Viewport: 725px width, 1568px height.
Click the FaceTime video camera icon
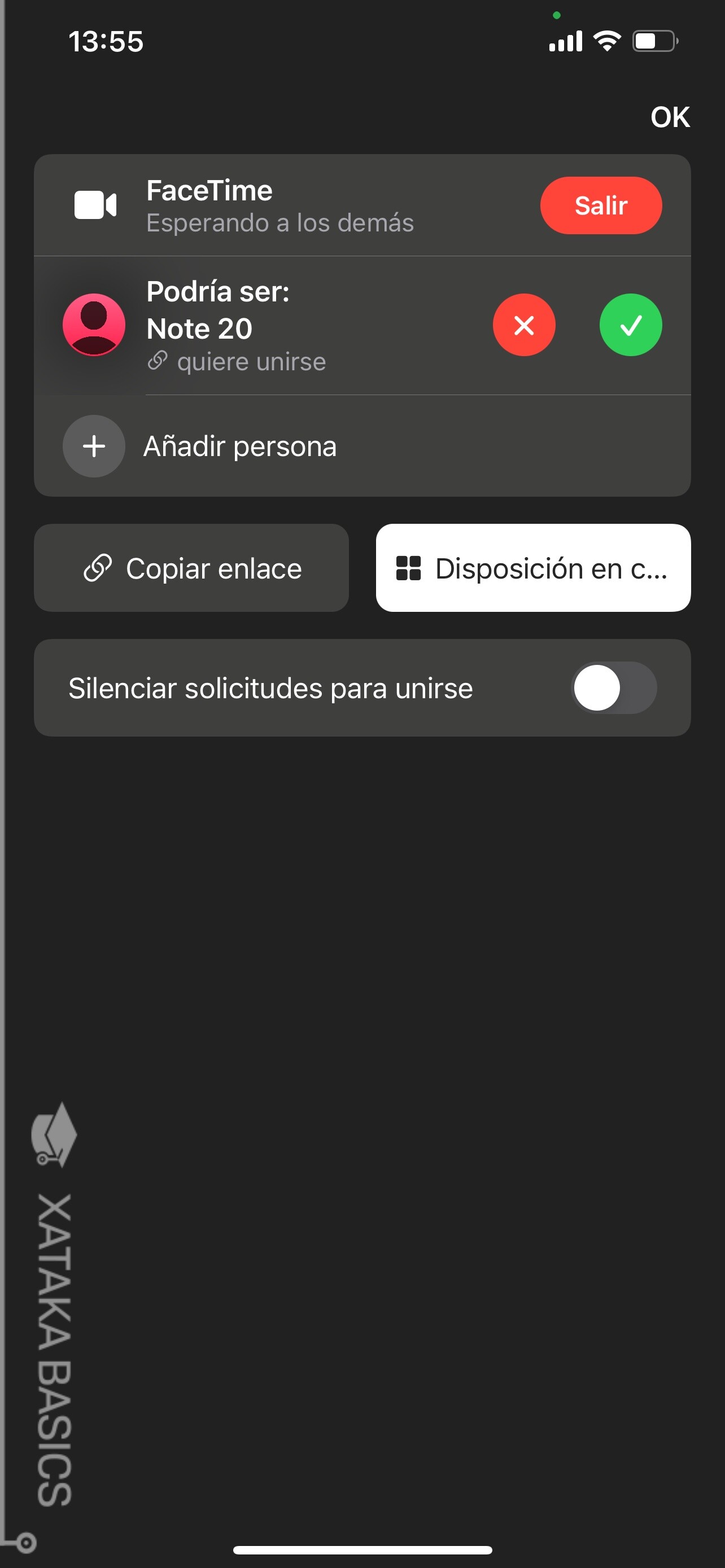coord(94,205)
